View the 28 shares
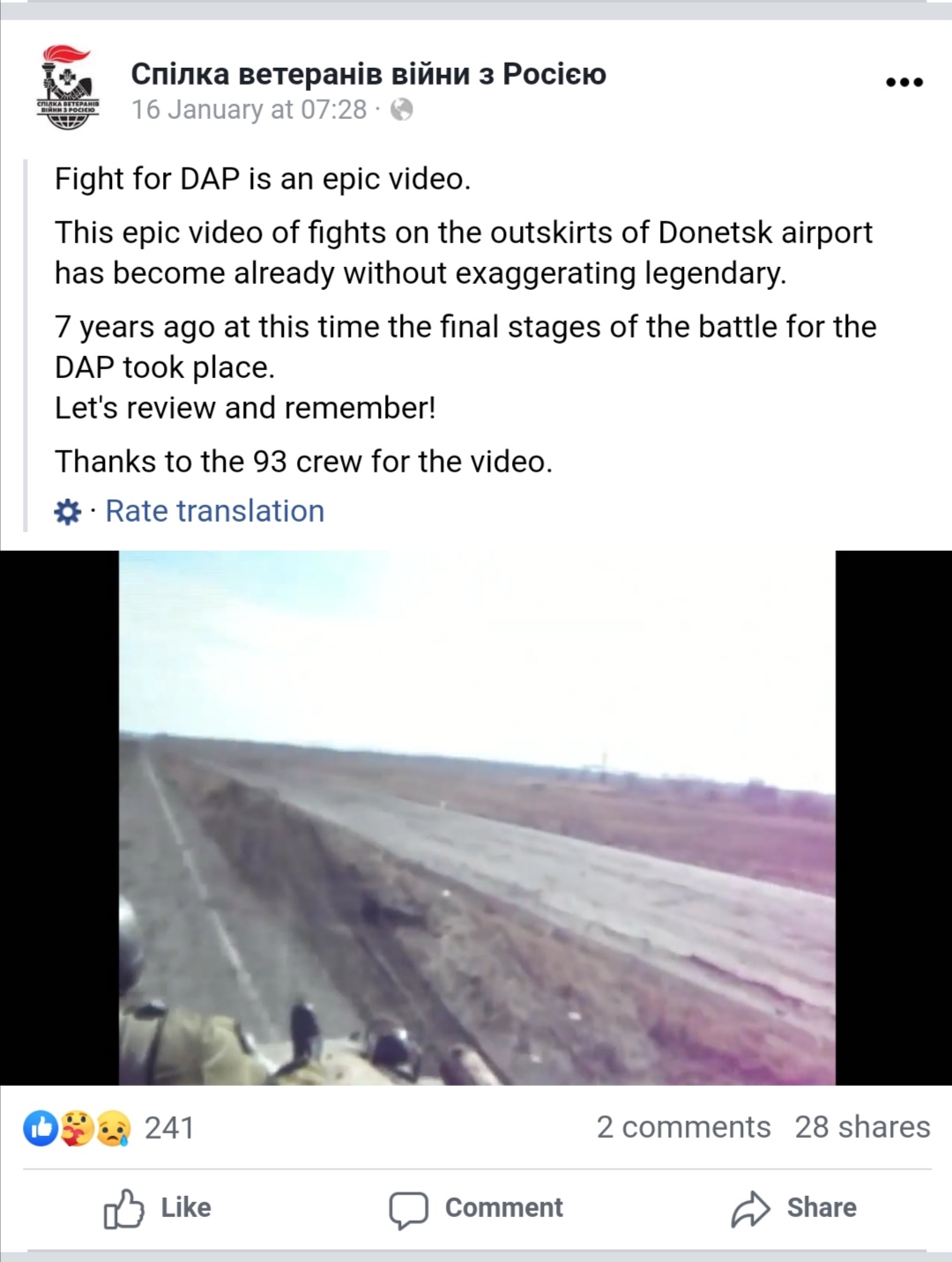The width and height of the screenshot is (952, 1262). [862, 1127]
